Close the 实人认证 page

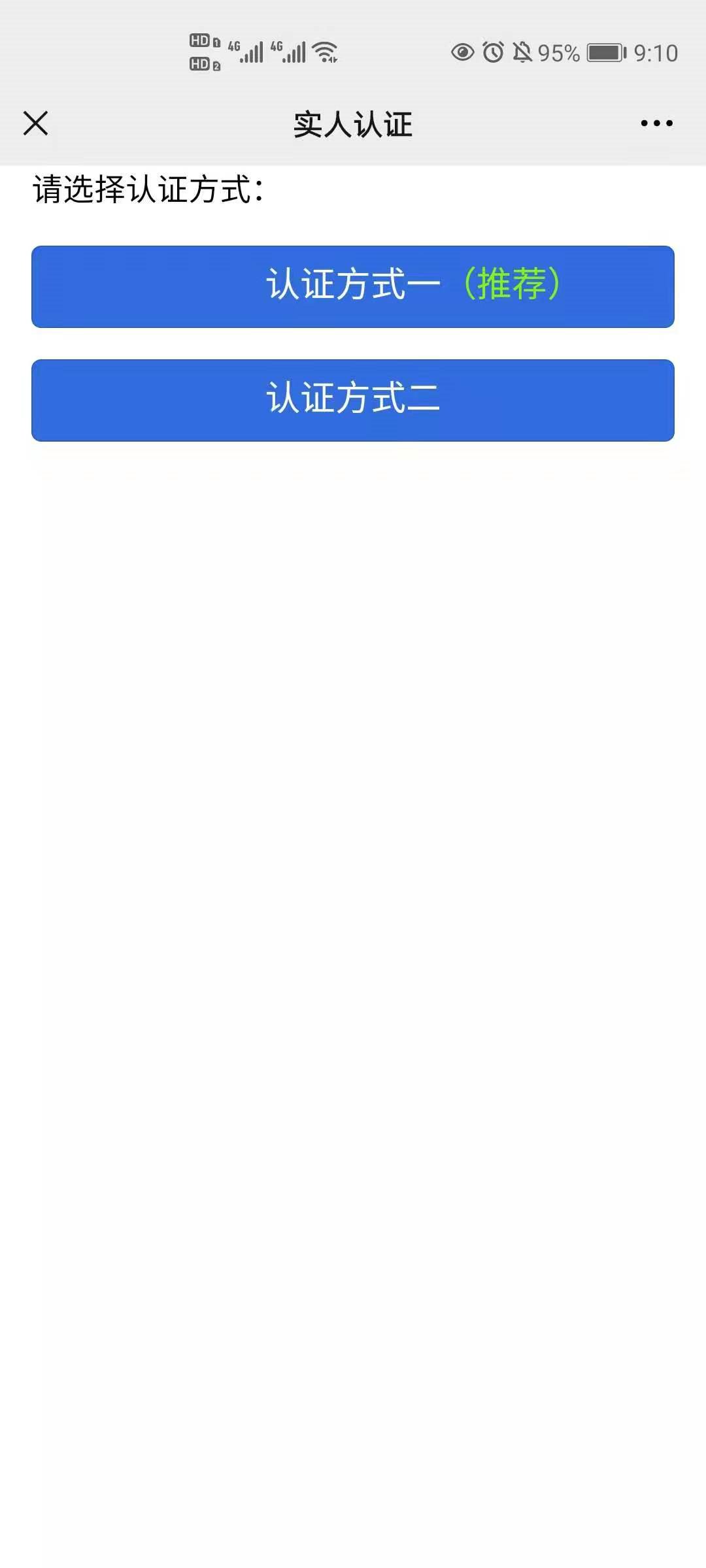click(35, 123)
